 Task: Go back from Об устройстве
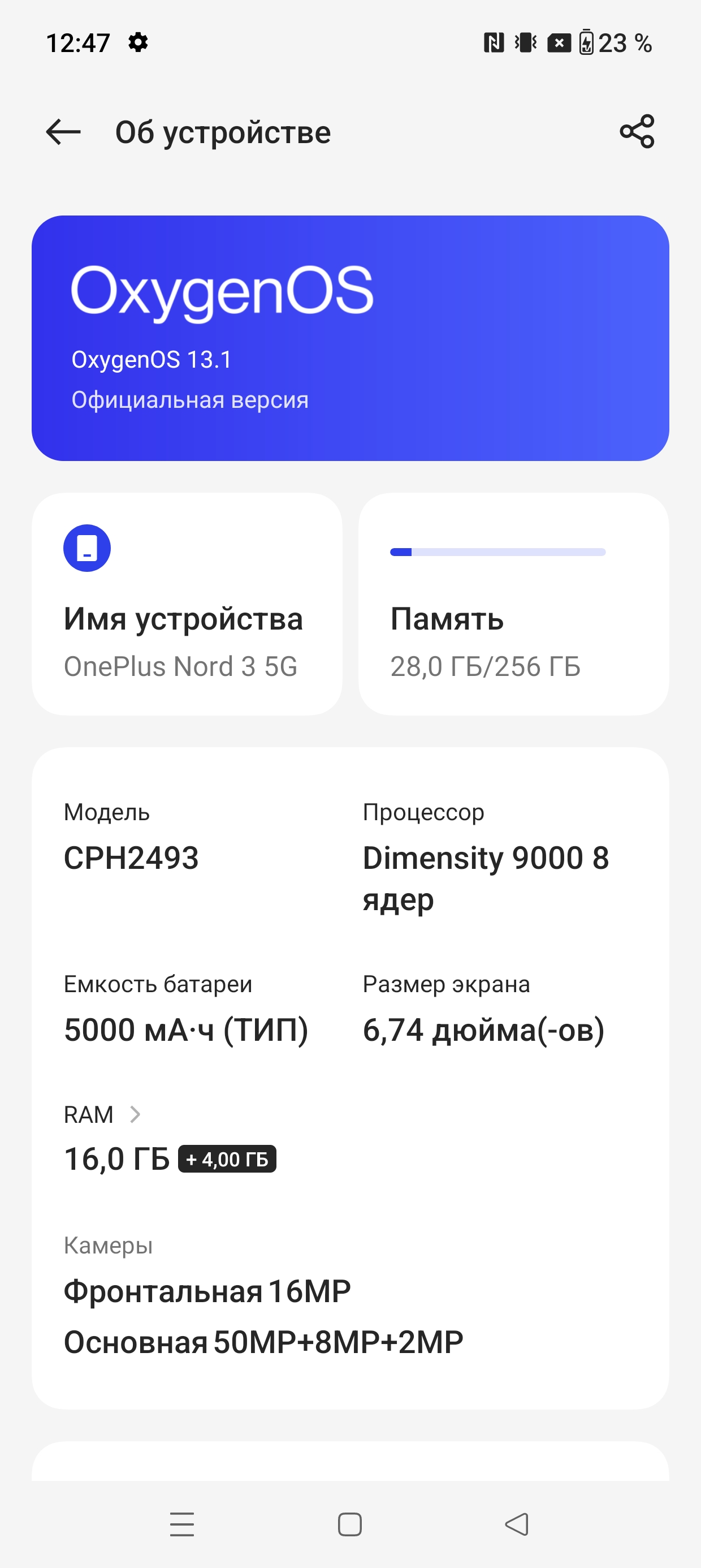point(63,131)
